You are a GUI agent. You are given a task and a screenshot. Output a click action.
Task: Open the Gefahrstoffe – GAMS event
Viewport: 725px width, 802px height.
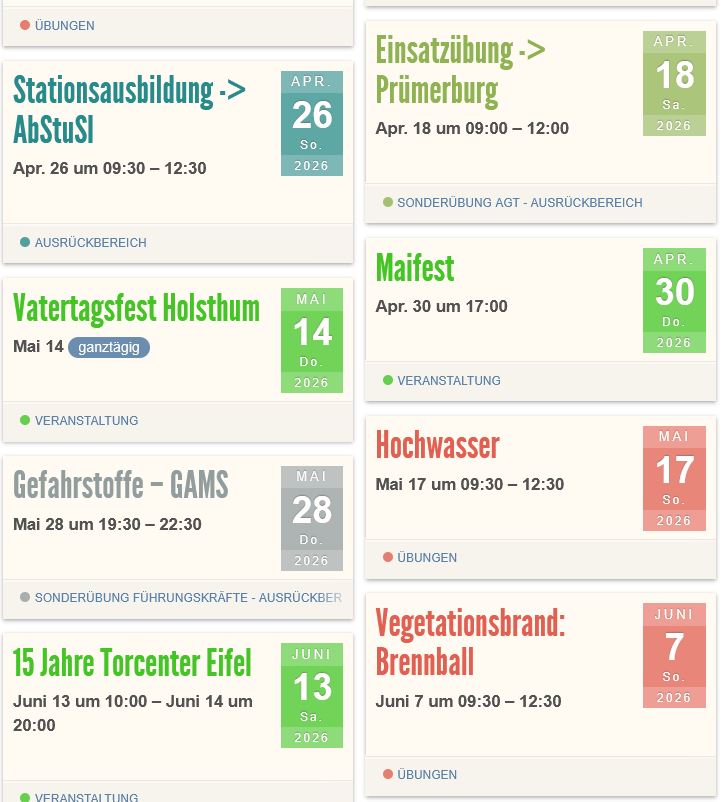[121, 485]
